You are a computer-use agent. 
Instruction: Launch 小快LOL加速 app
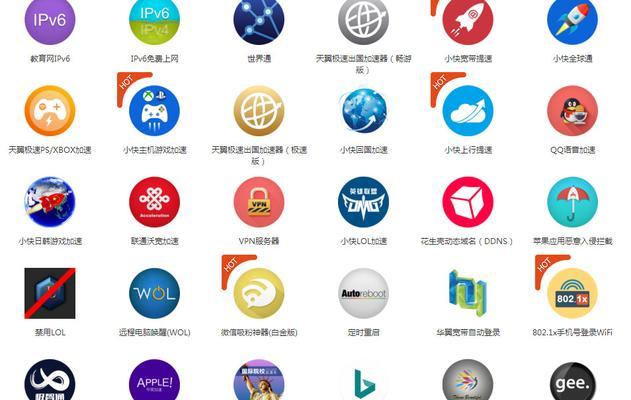(363, 201)
